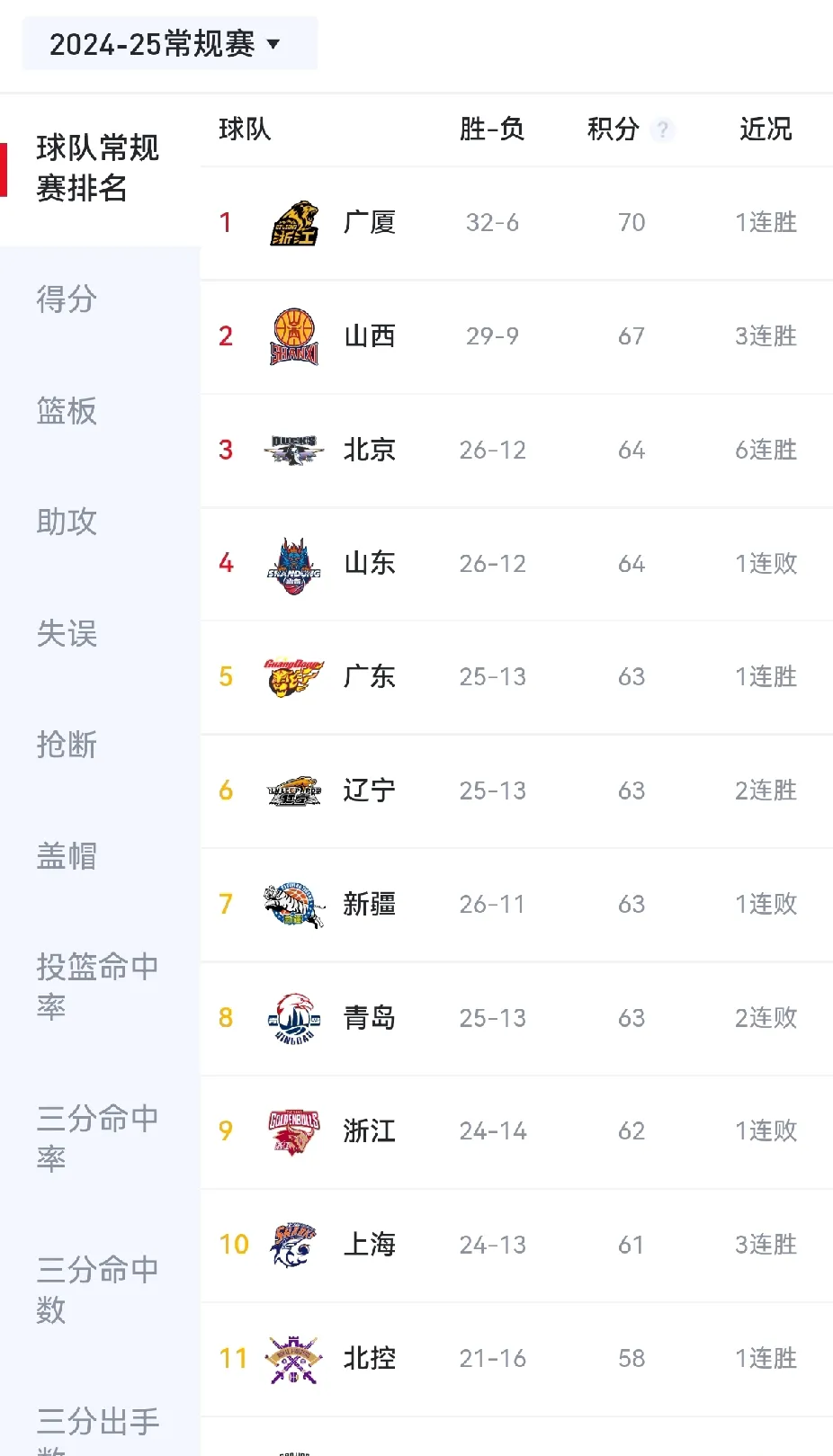Select the 北控 team row
Viewport: 833px width, 1456px height.
(x=369, y=1358)
